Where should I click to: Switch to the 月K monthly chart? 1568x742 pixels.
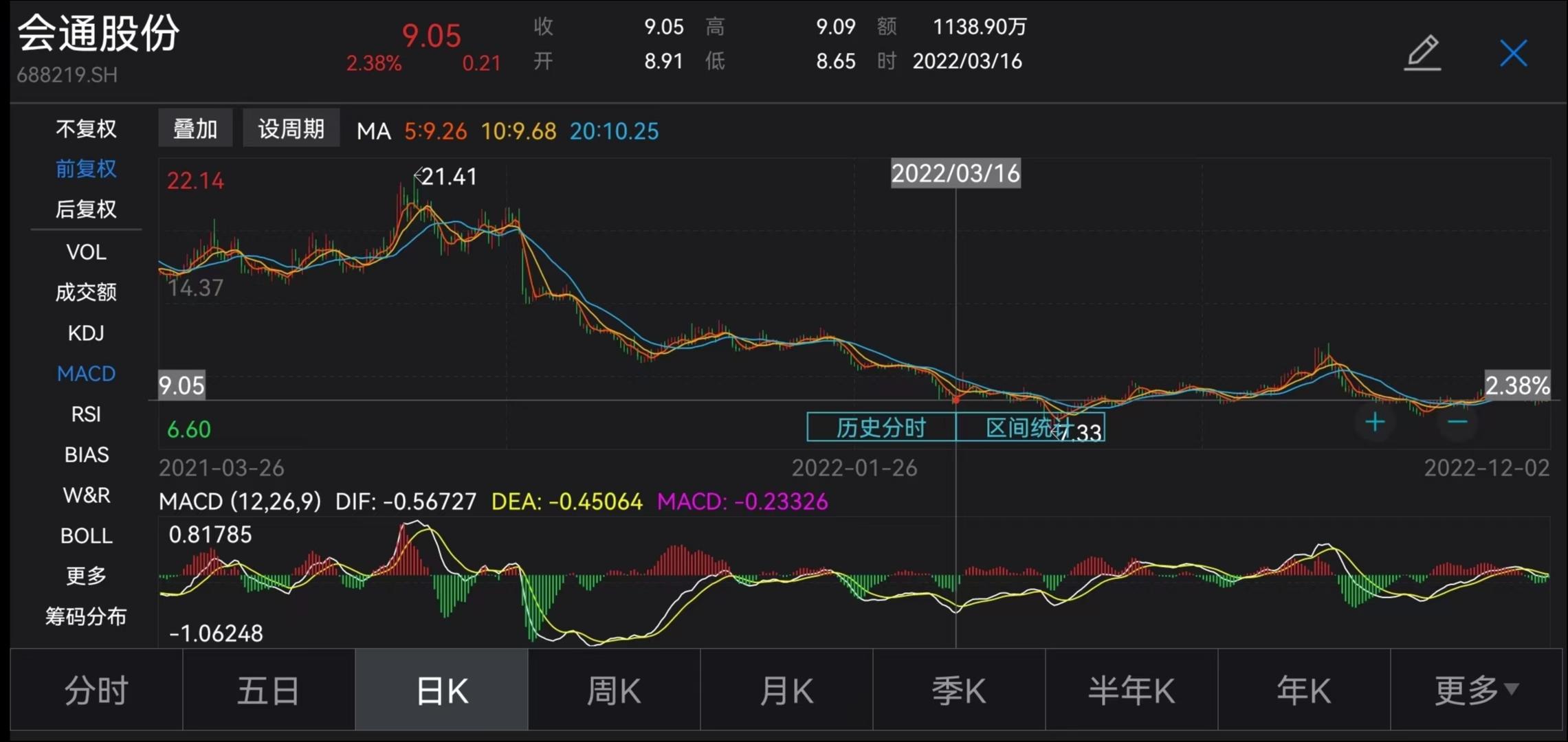[x=786, y=690]
